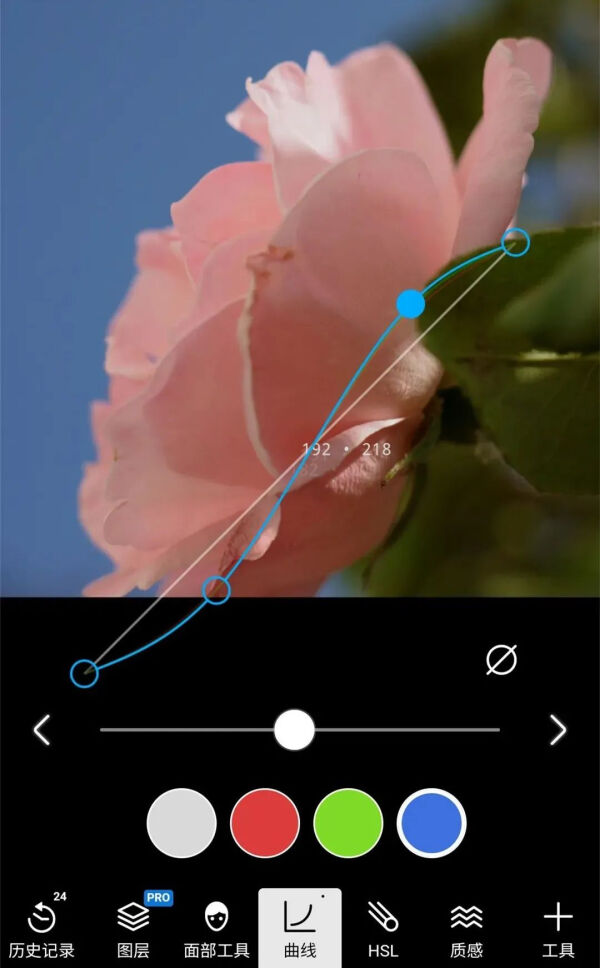600x968 pixels.
Task: Tap the left arrow beside the slider
Action: click(x=42, y=730)
